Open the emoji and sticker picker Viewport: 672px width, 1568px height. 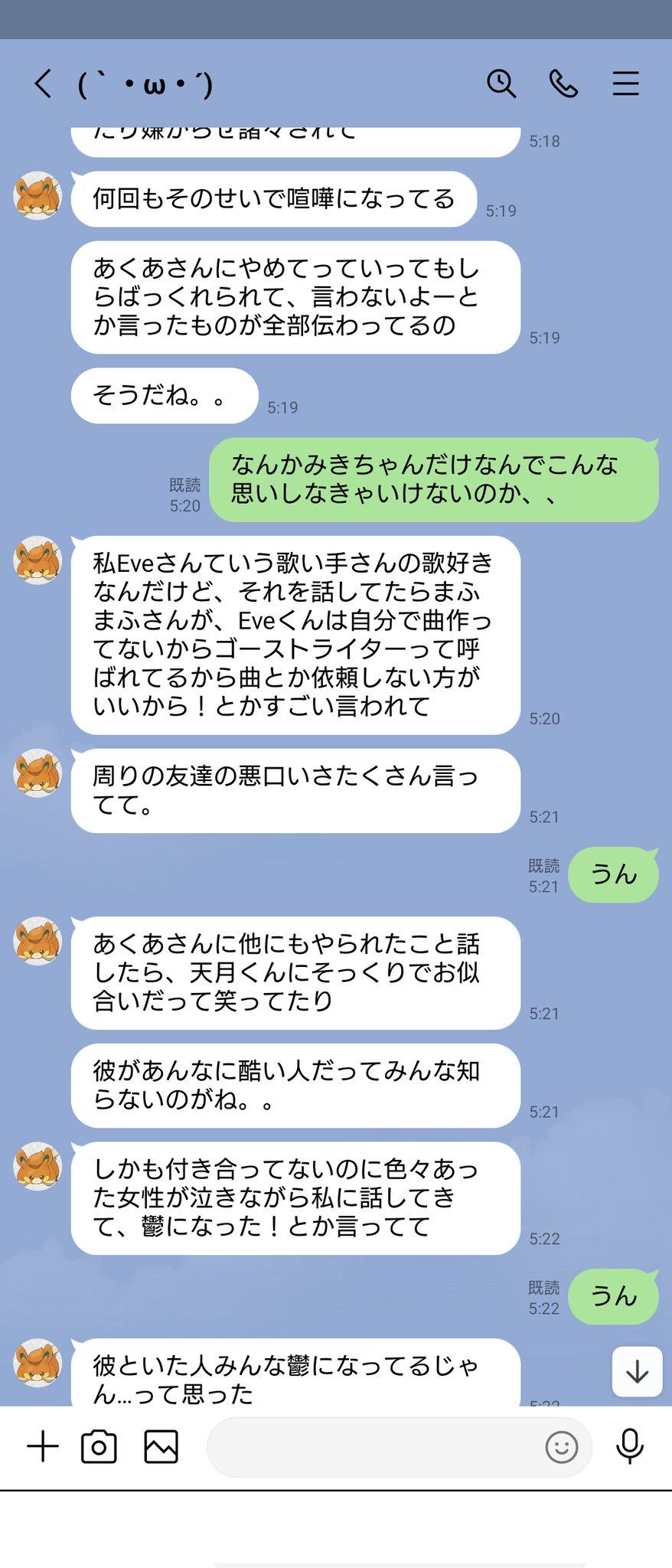point(561,1447)
